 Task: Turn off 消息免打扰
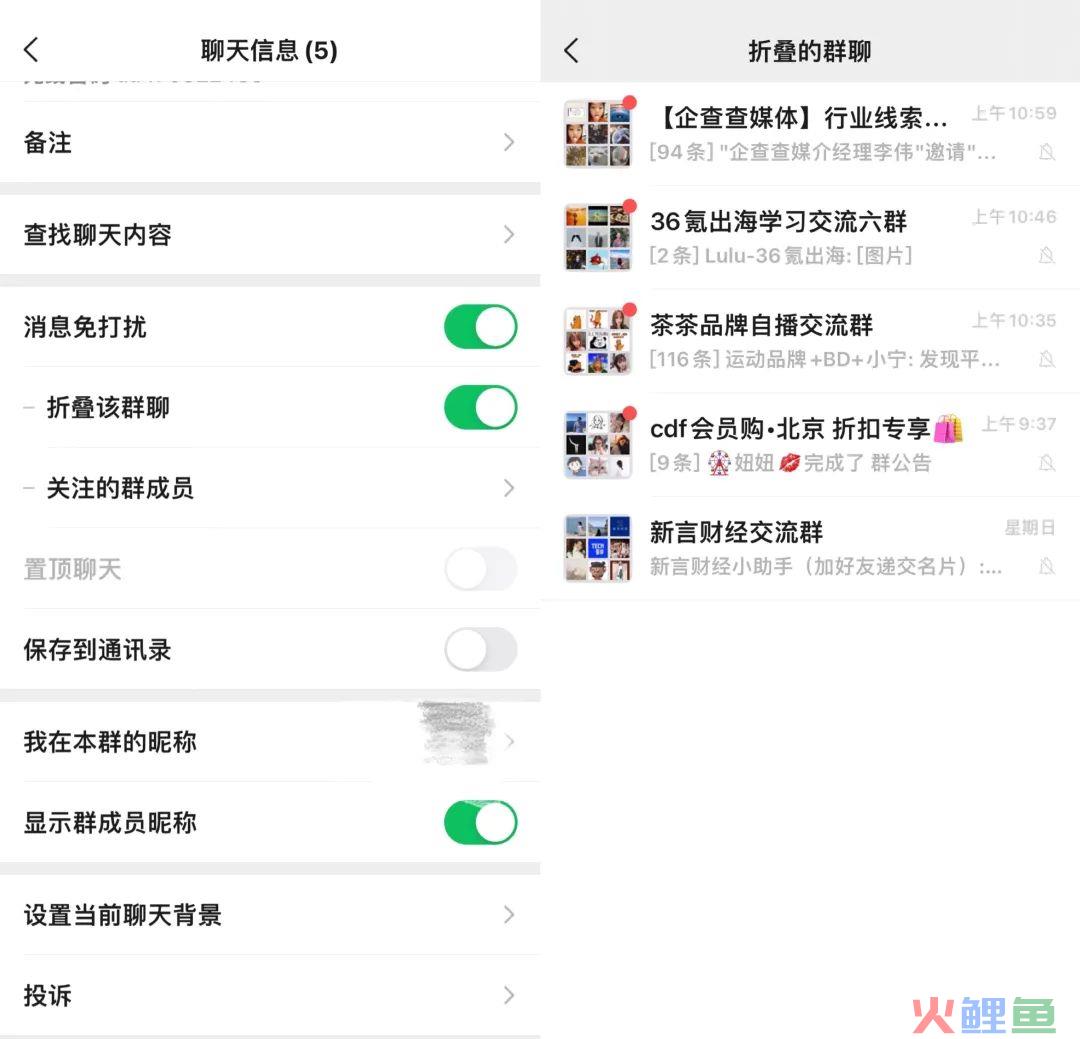coord(480,327)
